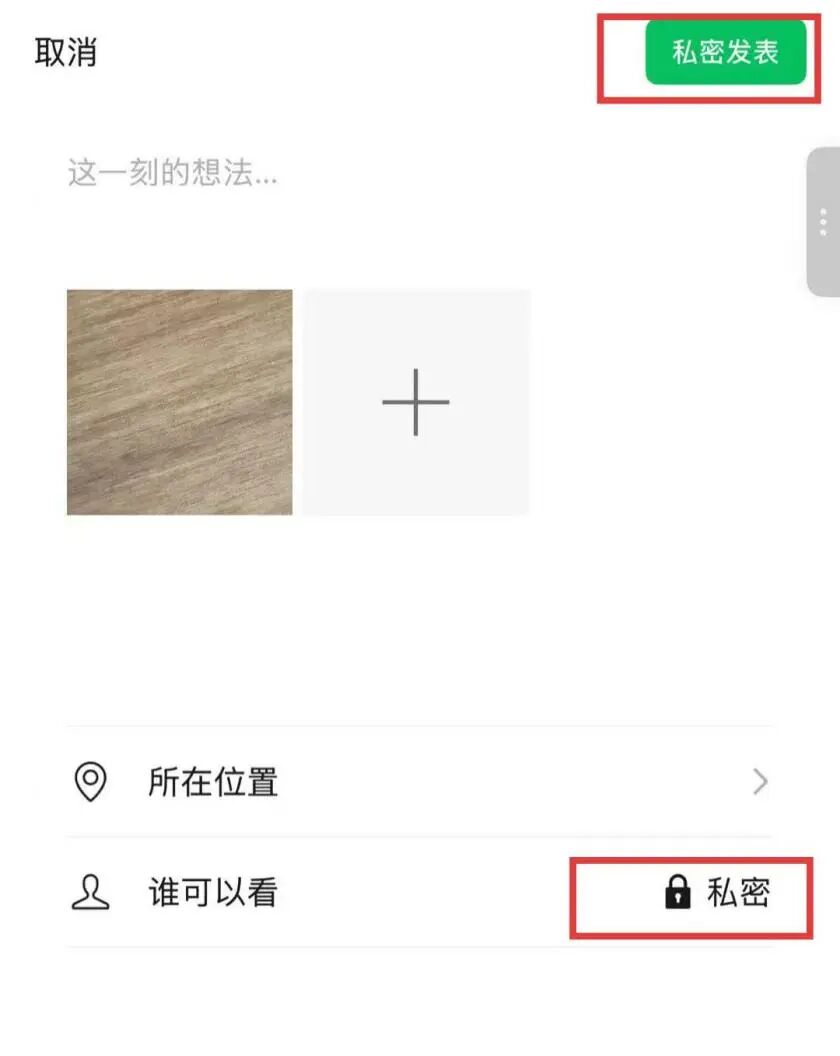Image resolution: width=840 pixels, height=1056 pixels.
Task: Add another photo with the plus tile
Action: point(416,402)
